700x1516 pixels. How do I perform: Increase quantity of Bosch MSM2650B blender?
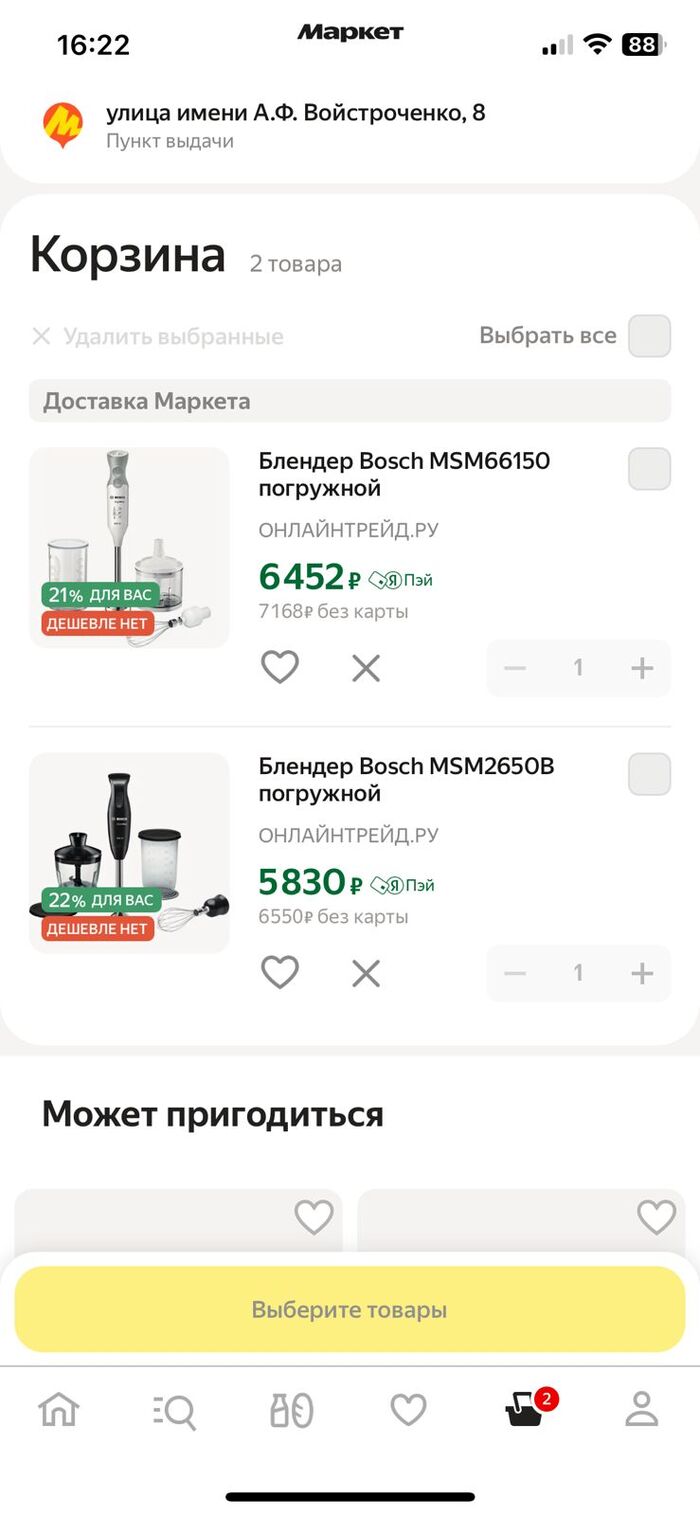[642, 973]
